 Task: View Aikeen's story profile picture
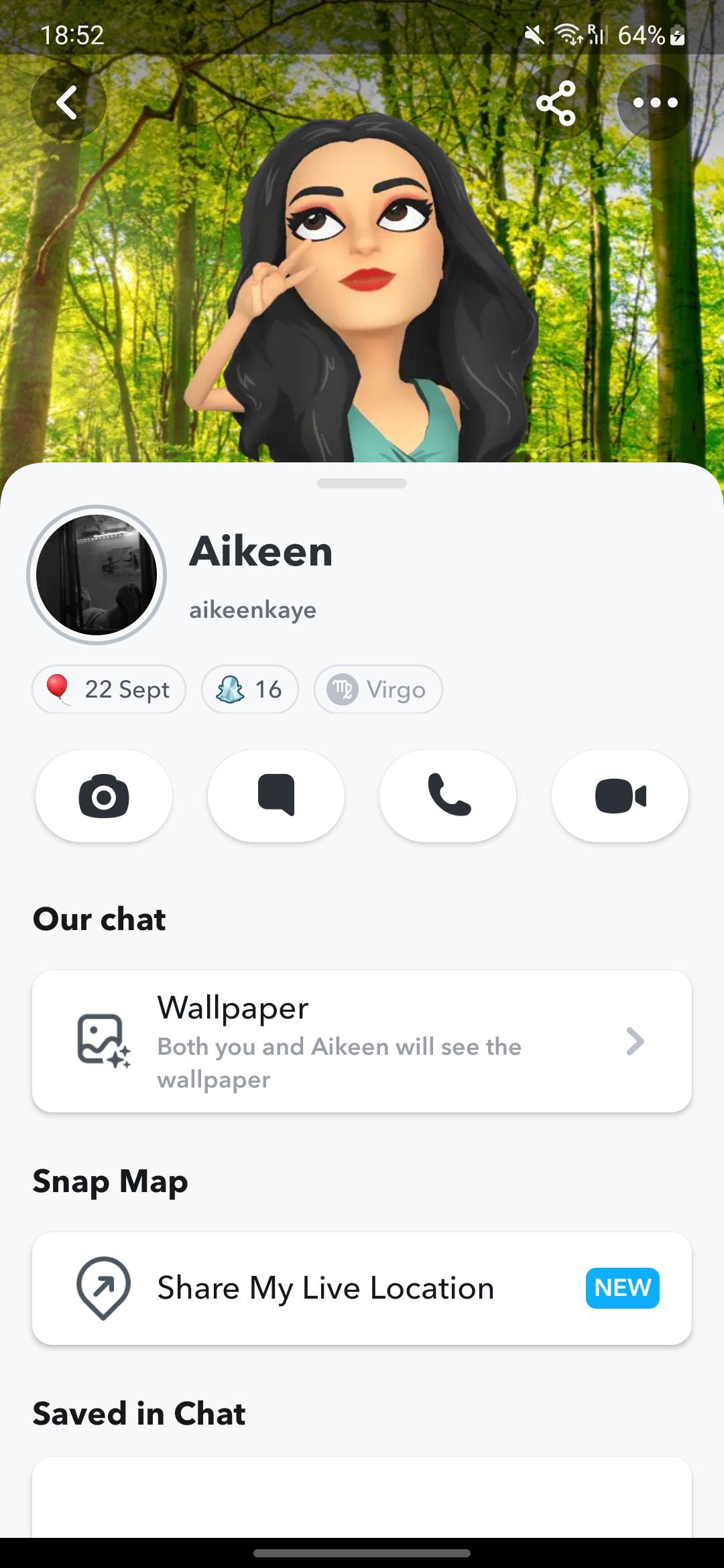point(97,575)
